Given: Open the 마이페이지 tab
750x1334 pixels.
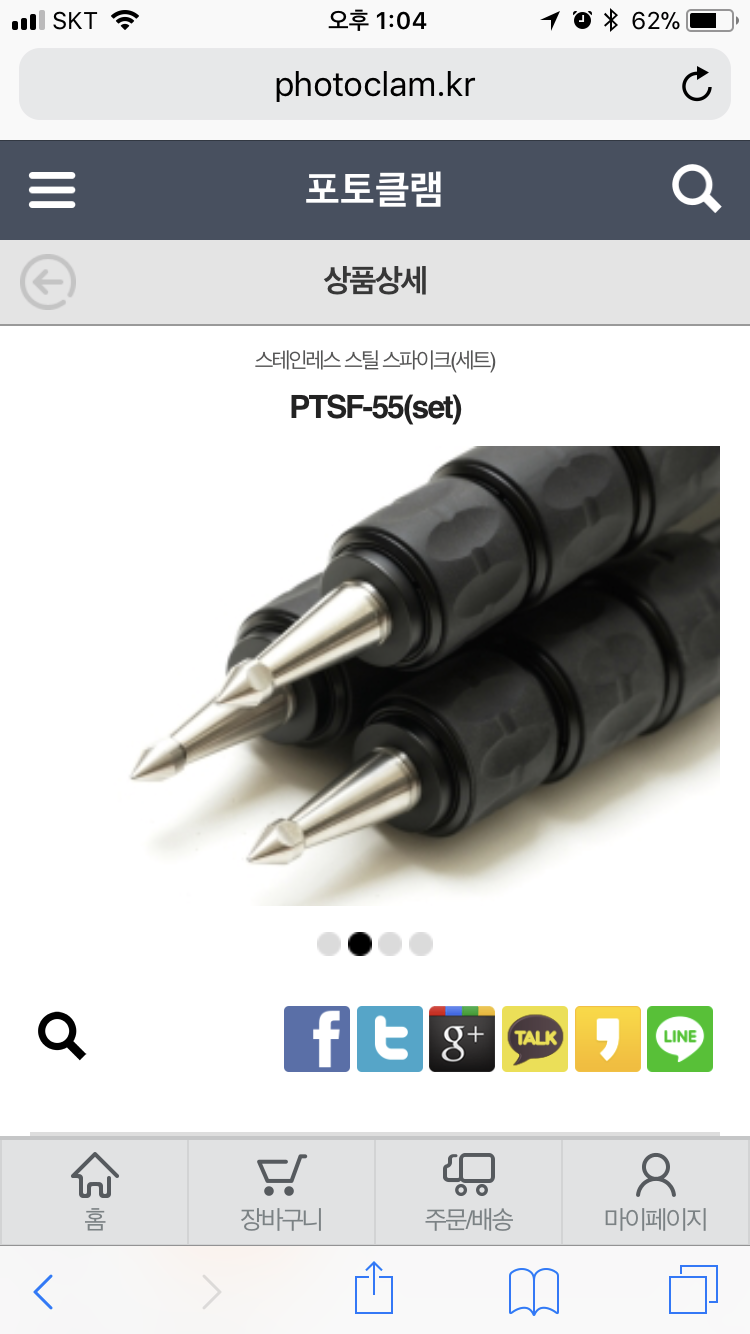Looking at the screenshot, I should pyautogui.click(x=655, y=1192).
